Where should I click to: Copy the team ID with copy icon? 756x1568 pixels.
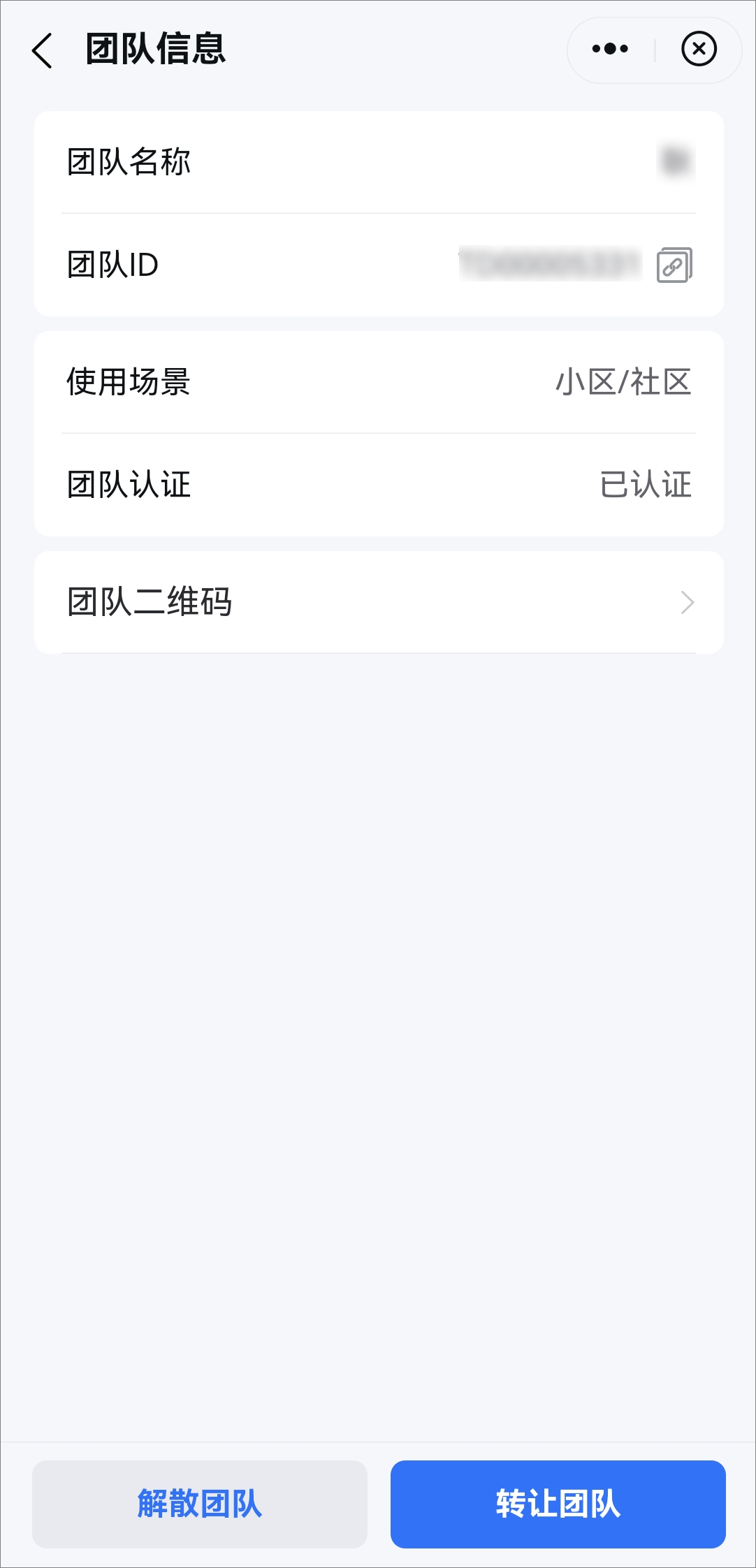674,265
